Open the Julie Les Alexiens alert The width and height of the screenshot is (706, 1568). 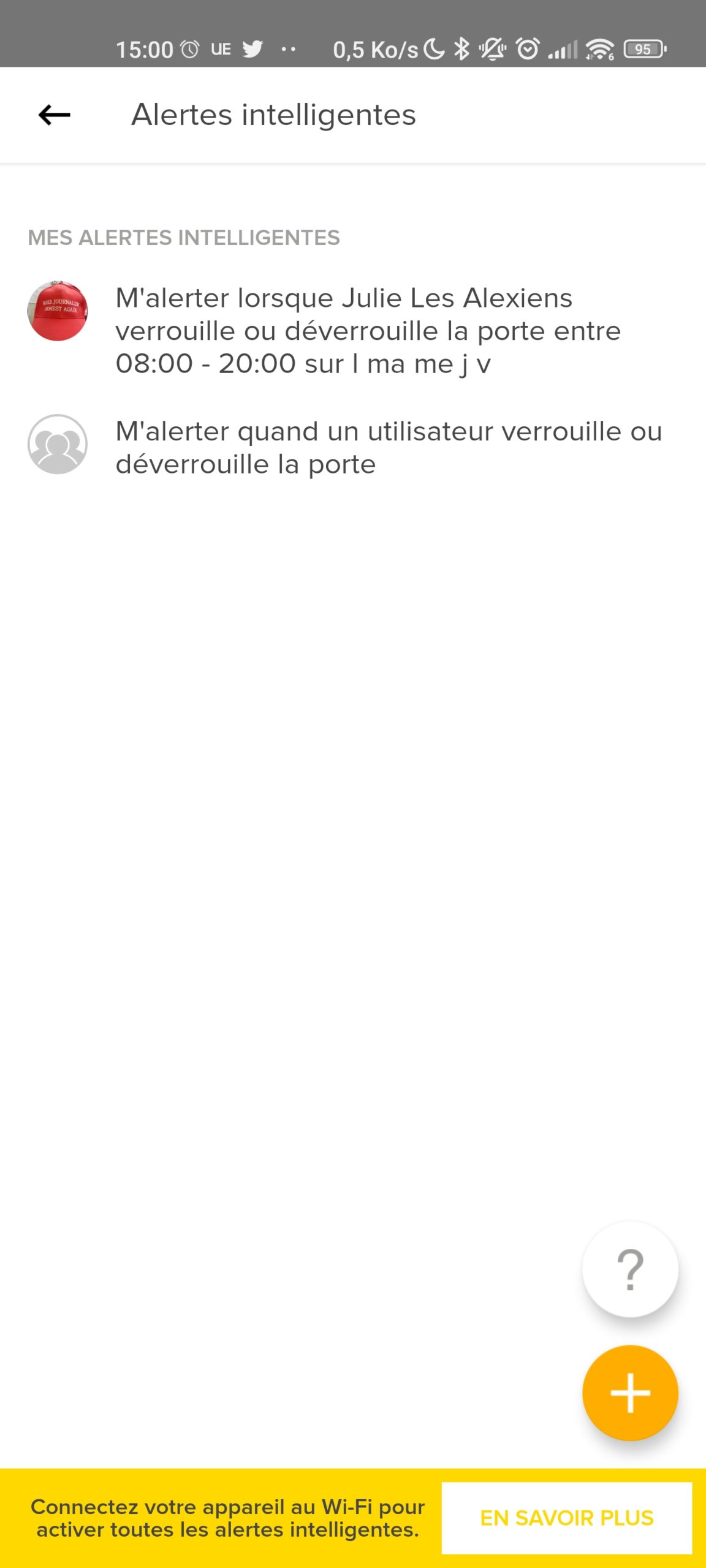(x=368, y=331)
